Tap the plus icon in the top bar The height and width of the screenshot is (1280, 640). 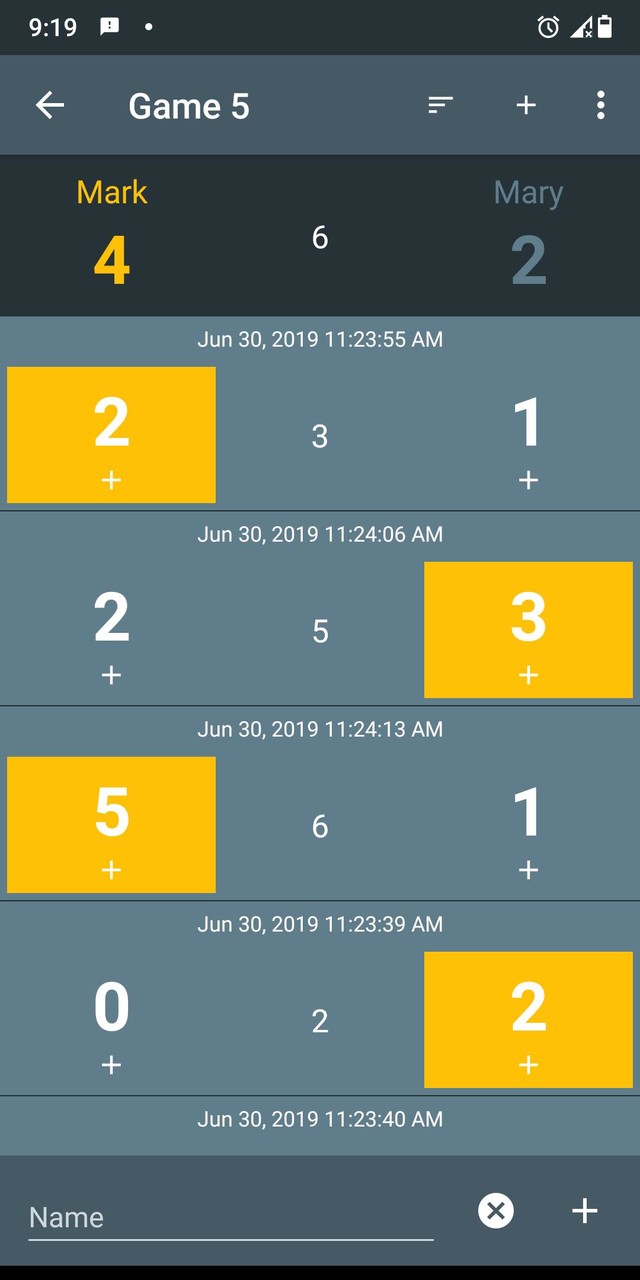click(526, 105)
